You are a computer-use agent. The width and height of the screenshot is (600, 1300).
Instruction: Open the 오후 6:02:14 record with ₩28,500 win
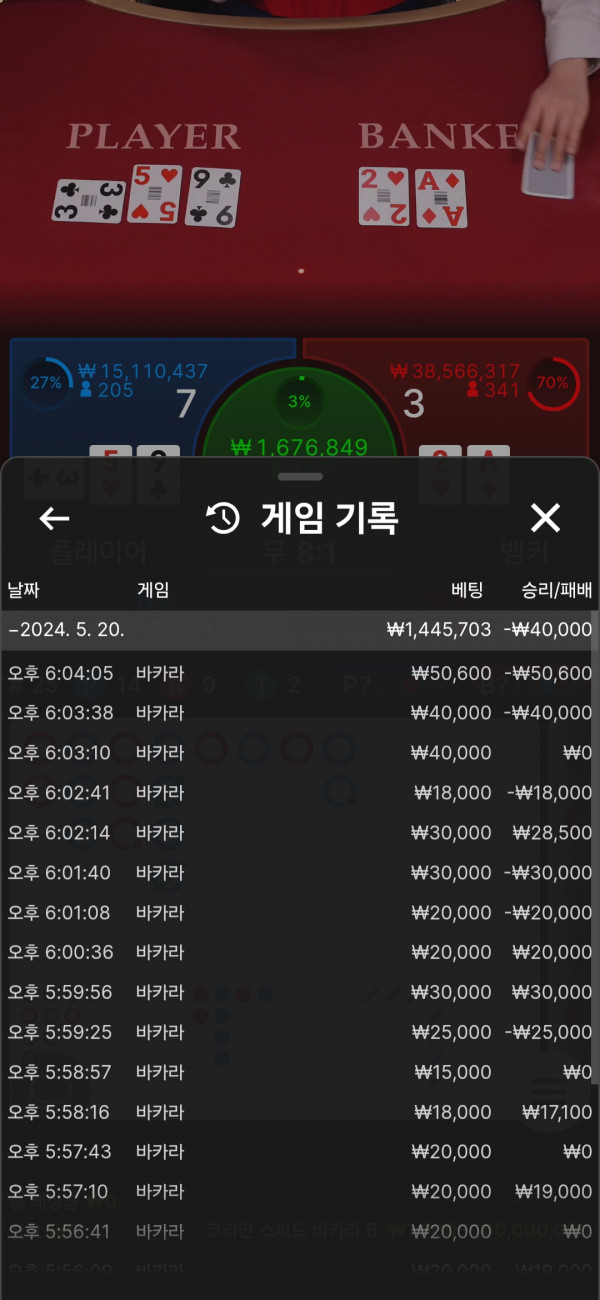[300, 833]
